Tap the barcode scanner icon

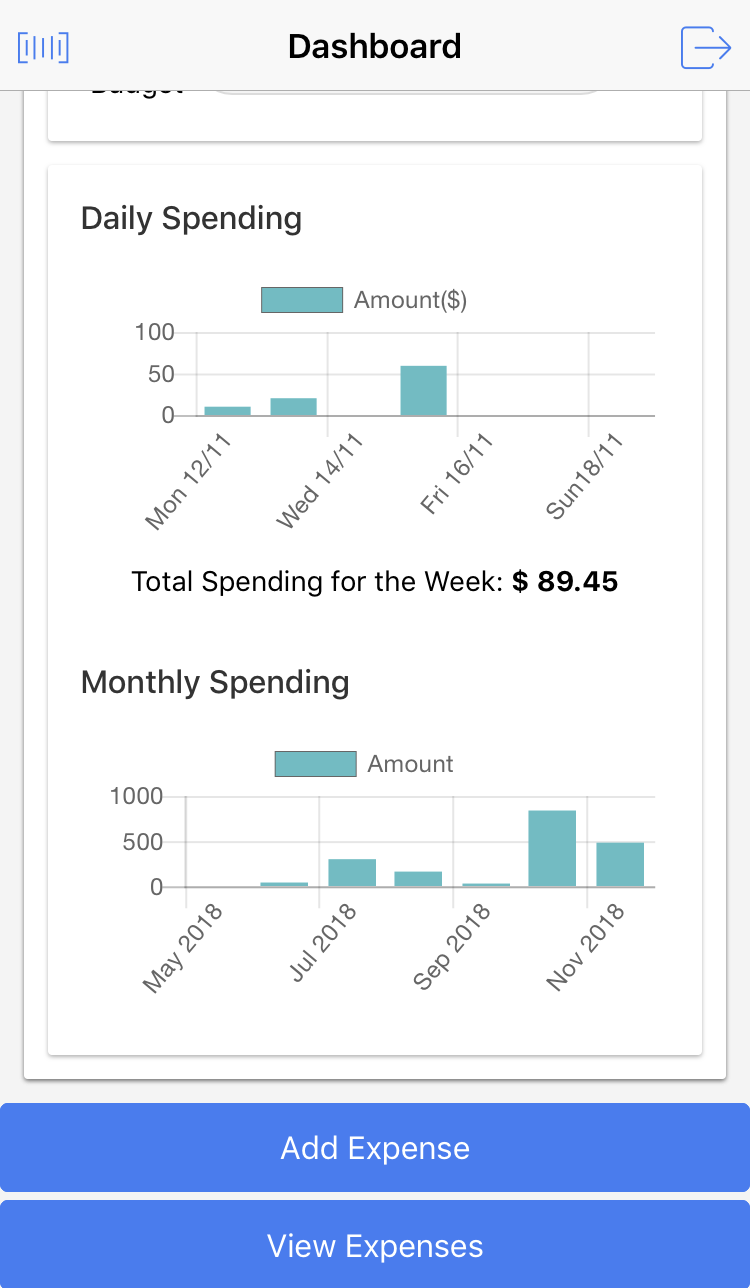[x=42, y=46]
